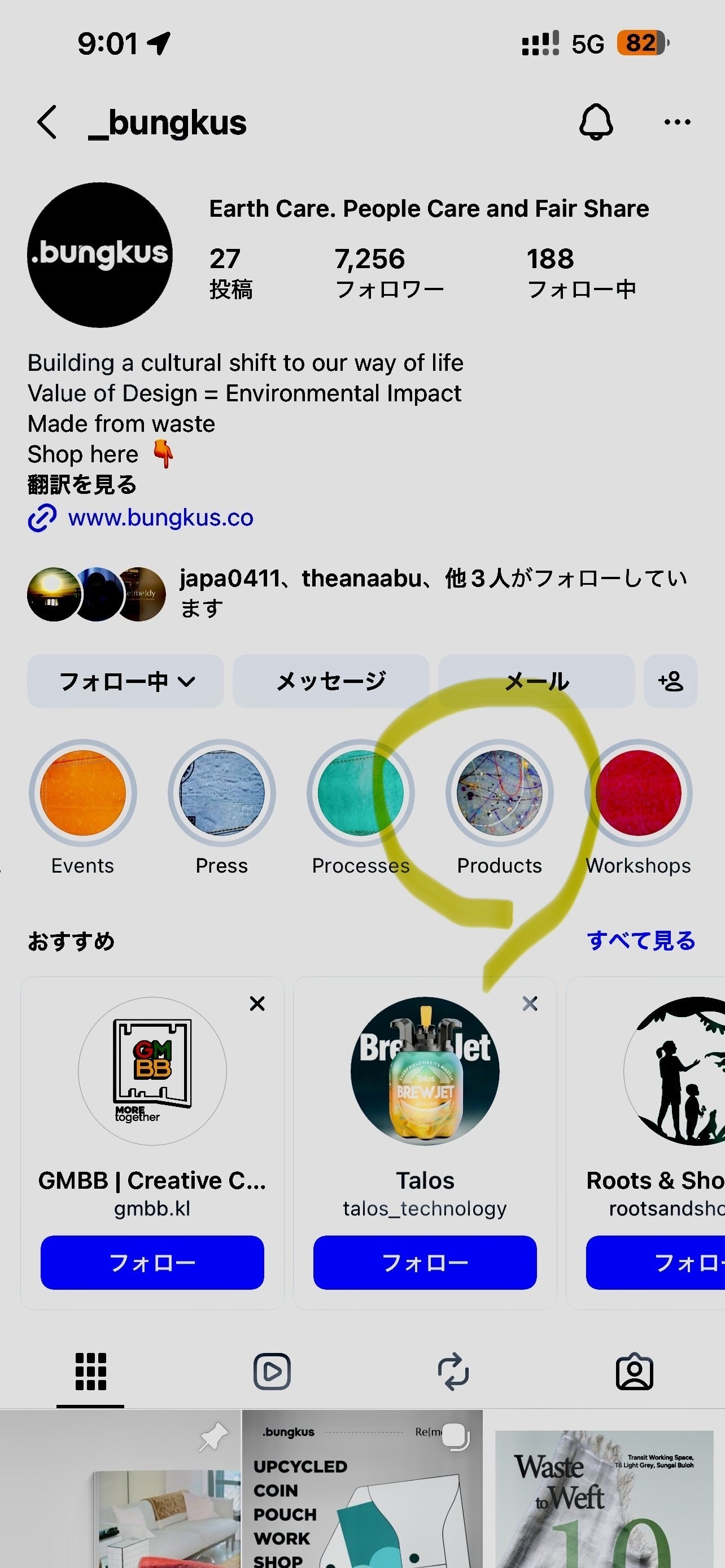Open the notifications bell
Image resolution: width=725 pixels, height=1568 pixels.
click(595, 122)
